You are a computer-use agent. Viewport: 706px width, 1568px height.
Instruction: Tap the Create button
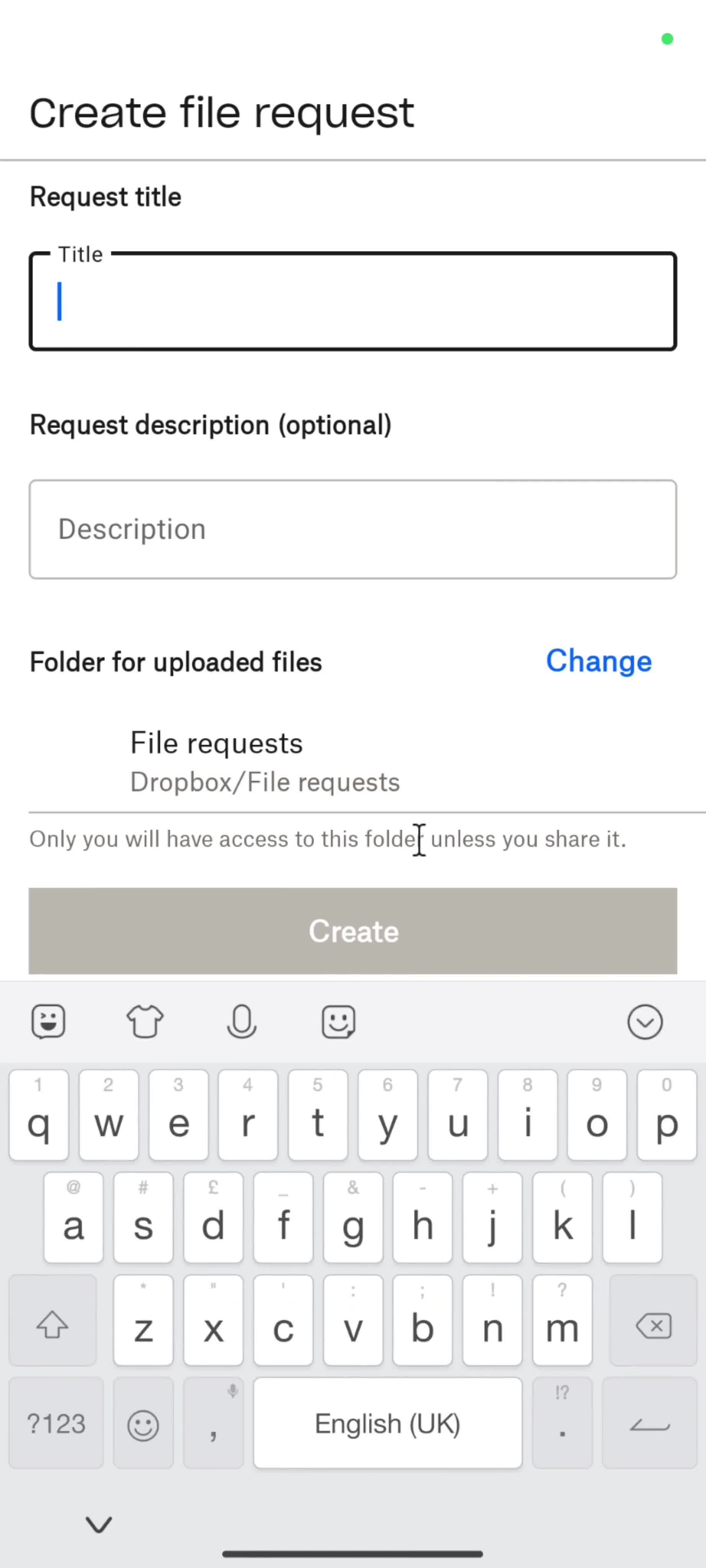(x=353, y=931)
